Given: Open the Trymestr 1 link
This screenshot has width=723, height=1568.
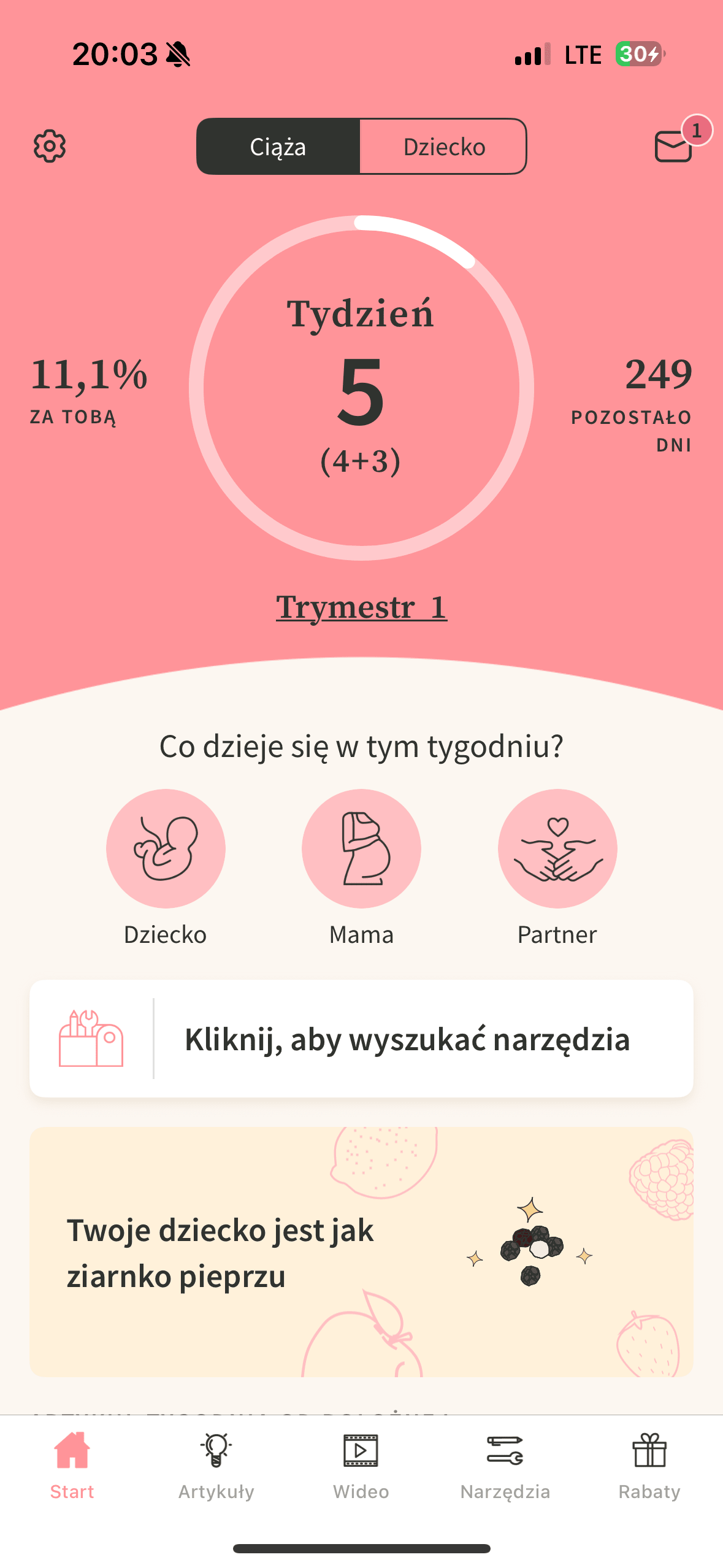Looking at the screenshot, I should click(361, 607).
